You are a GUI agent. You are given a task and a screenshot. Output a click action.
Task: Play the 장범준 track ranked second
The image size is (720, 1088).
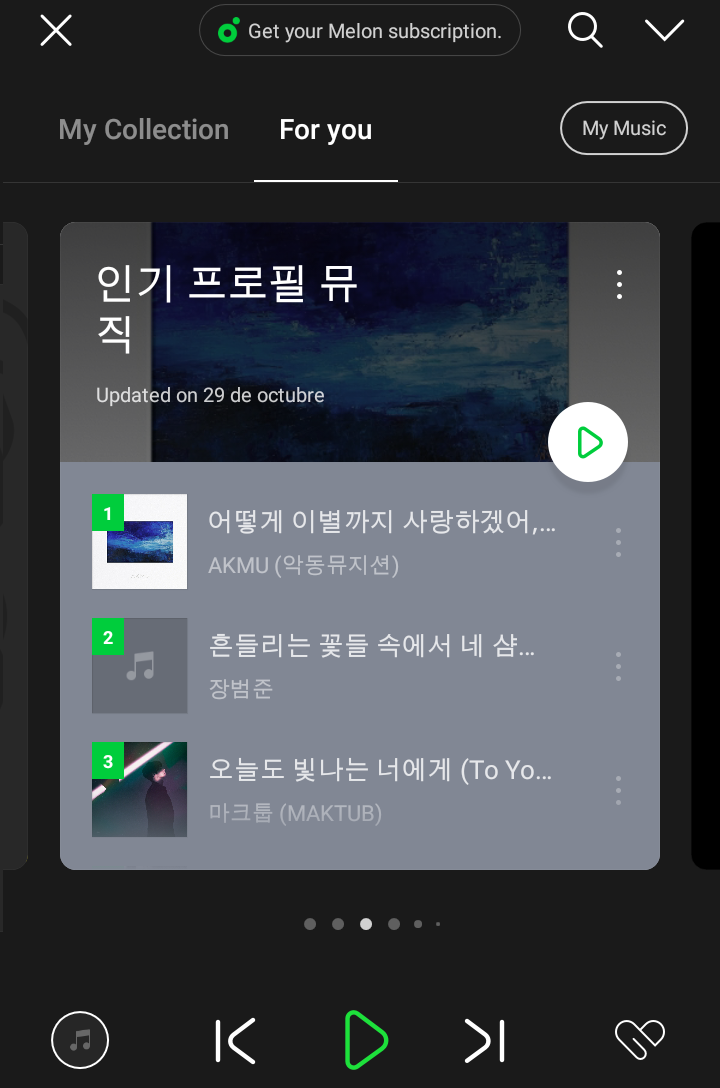point(370,665)
